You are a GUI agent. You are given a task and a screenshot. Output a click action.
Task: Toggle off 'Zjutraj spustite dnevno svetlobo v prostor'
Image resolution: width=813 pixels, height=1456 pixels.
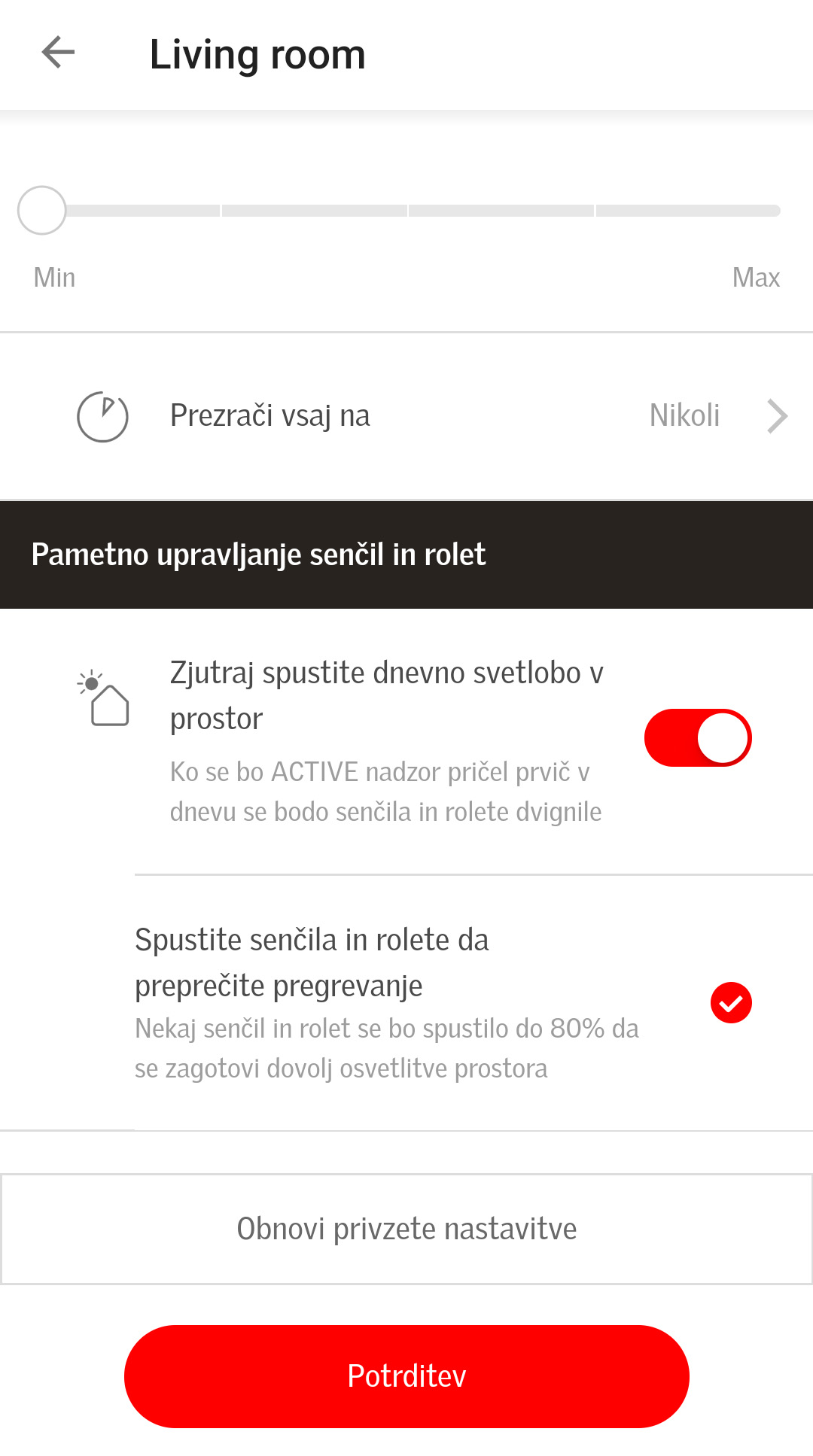698,737
